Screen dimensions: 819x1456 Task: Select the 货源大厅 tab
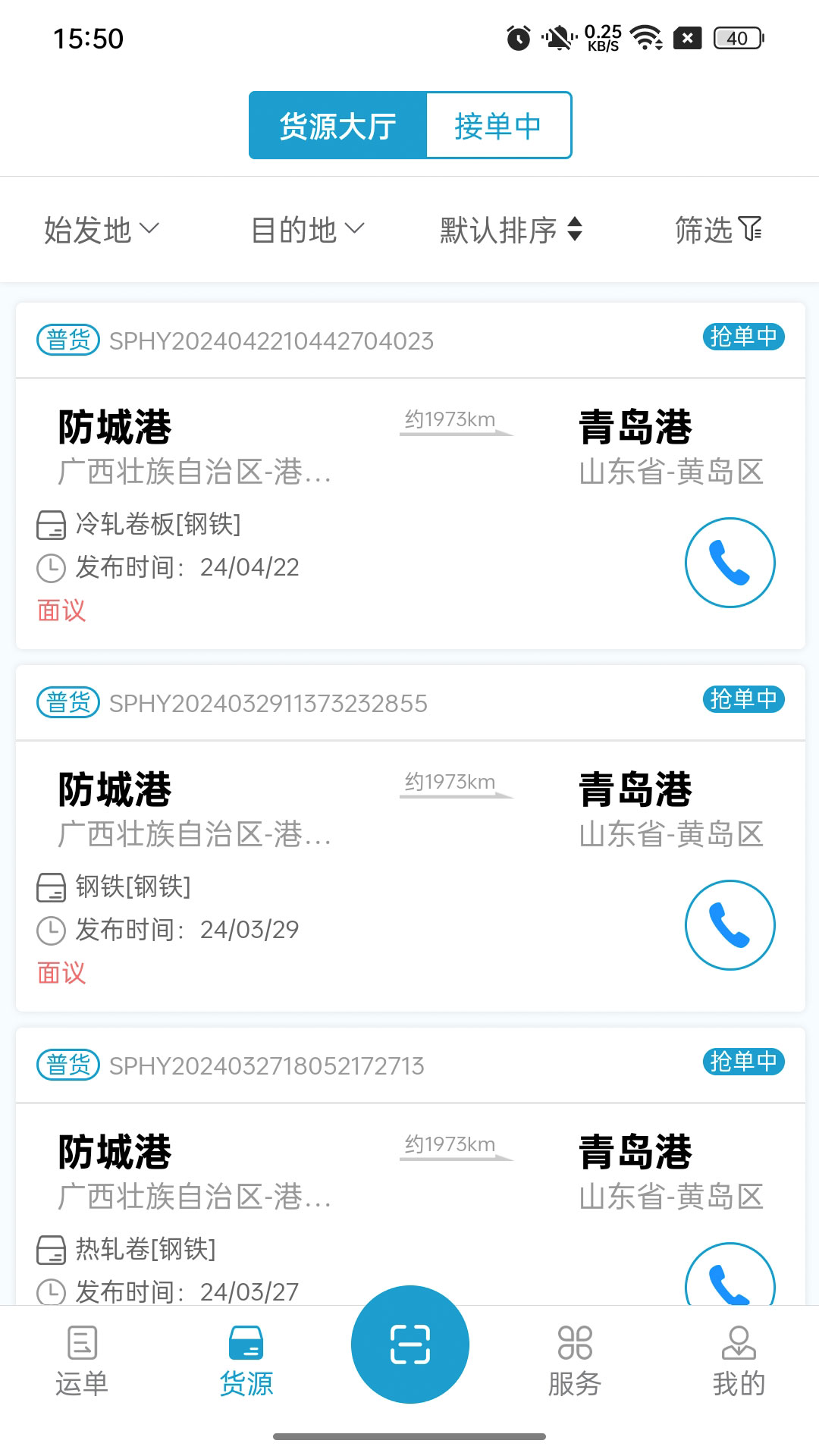tap(338, 125)
